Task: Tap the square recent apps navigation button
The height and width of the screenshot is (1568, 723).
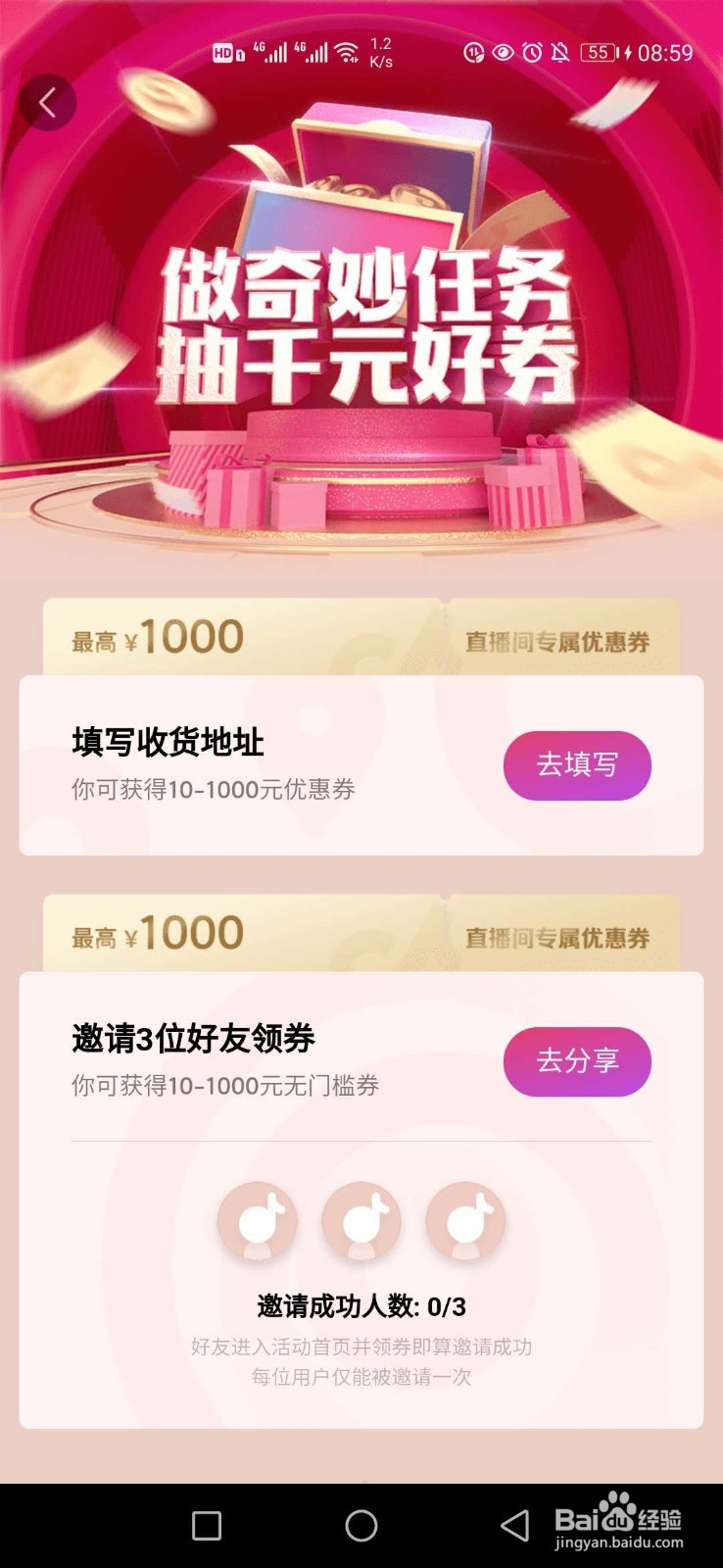Action: coord(205,1526)
